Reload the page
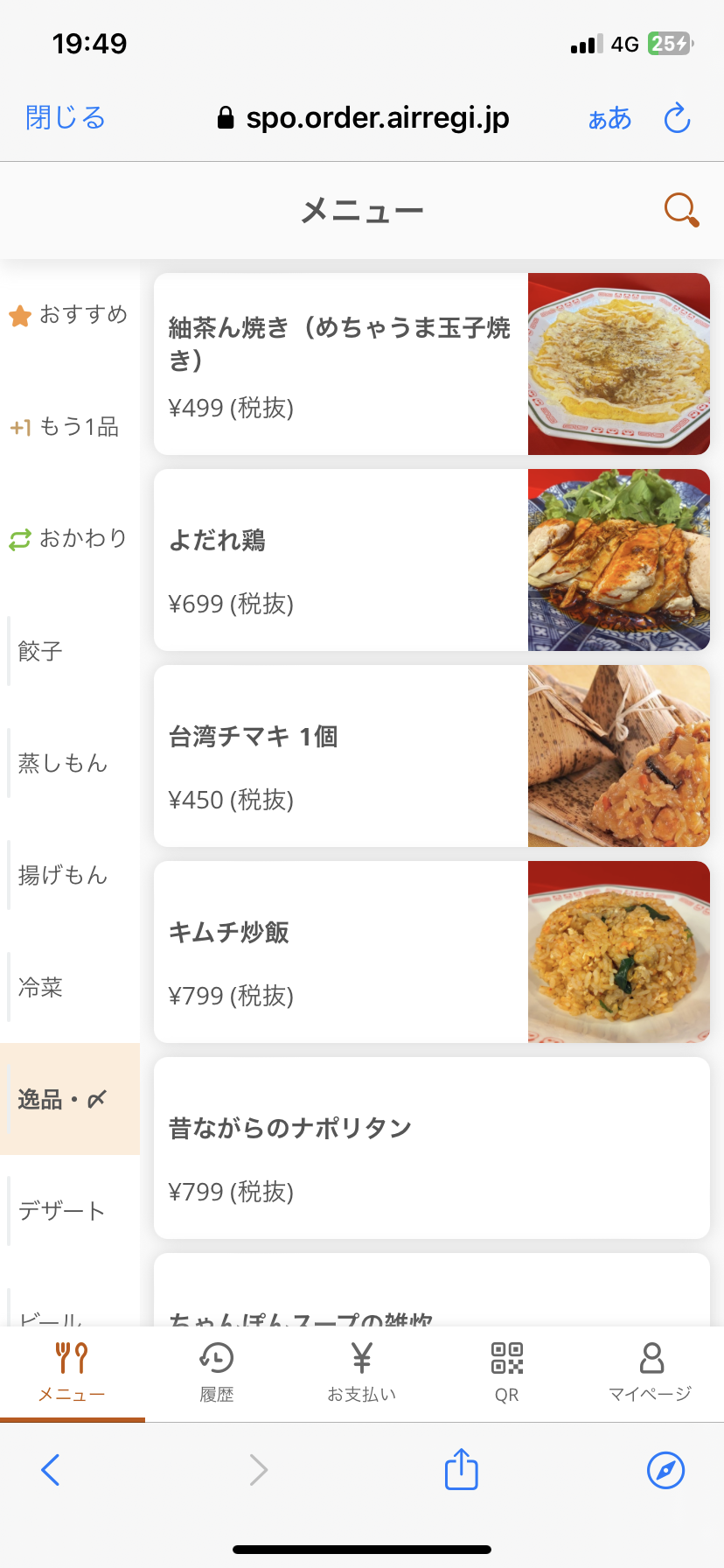The width and height of the screenshot is (724, 1568). [x=678, y=118]
